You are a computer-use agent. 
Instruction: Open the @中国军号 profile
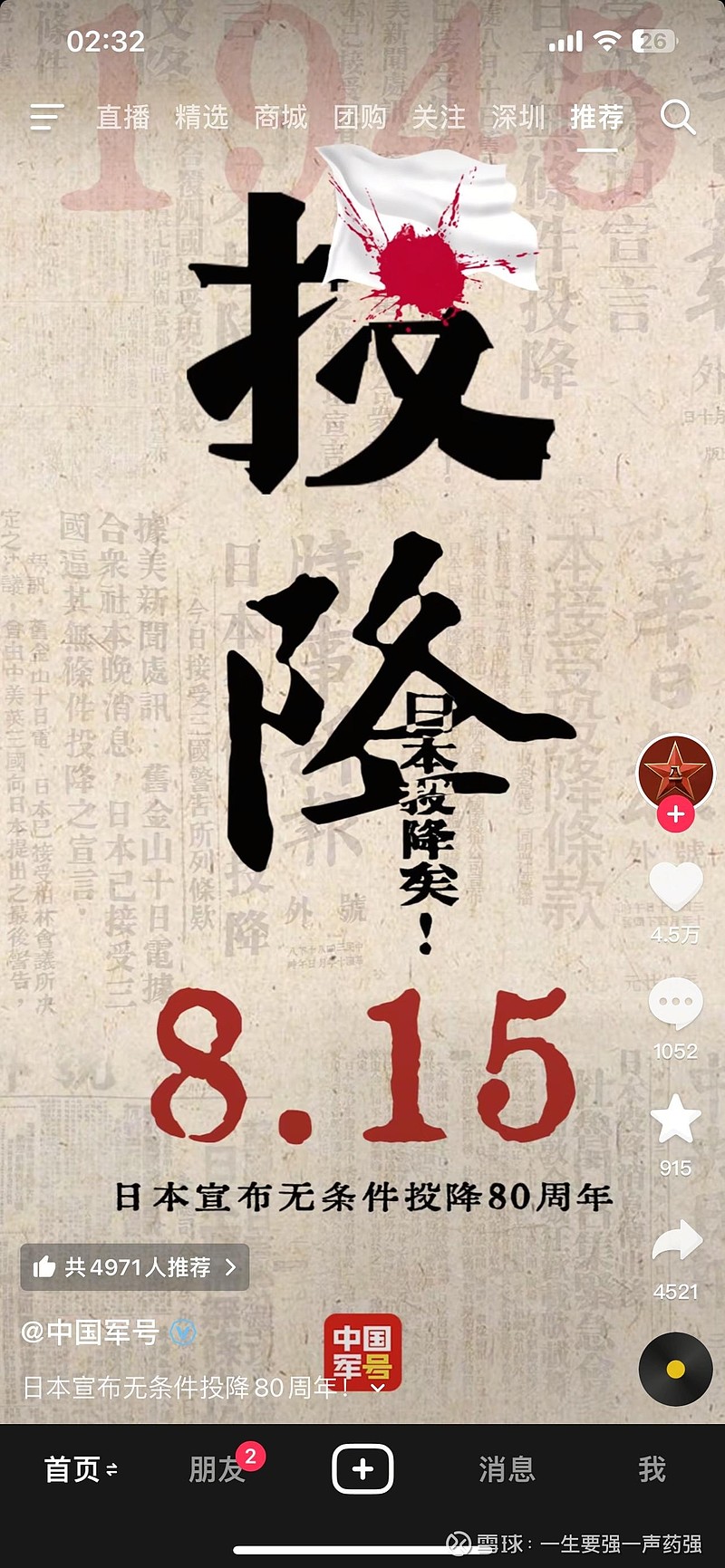point(90,1332)
